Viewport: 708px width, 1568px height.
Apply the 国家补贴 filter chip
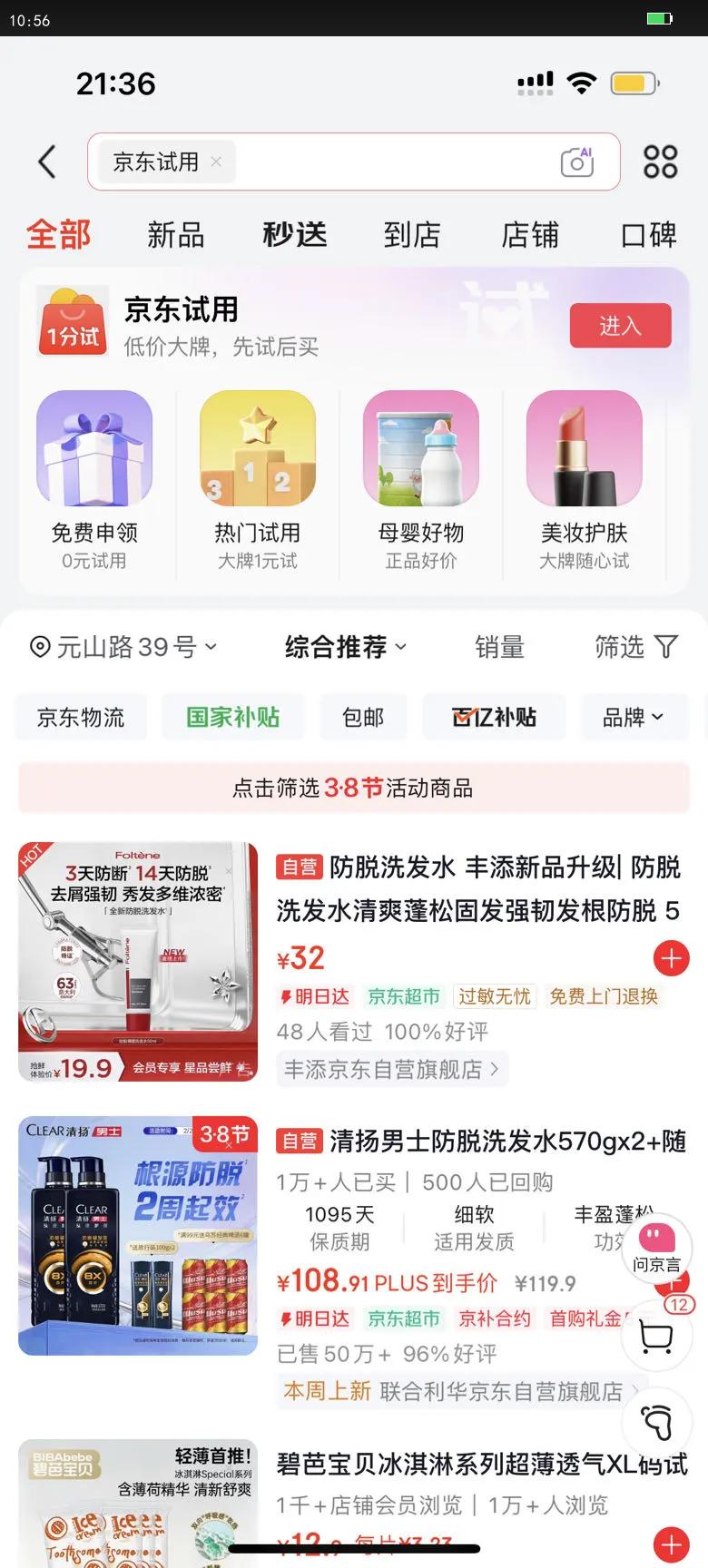[232, 718]
